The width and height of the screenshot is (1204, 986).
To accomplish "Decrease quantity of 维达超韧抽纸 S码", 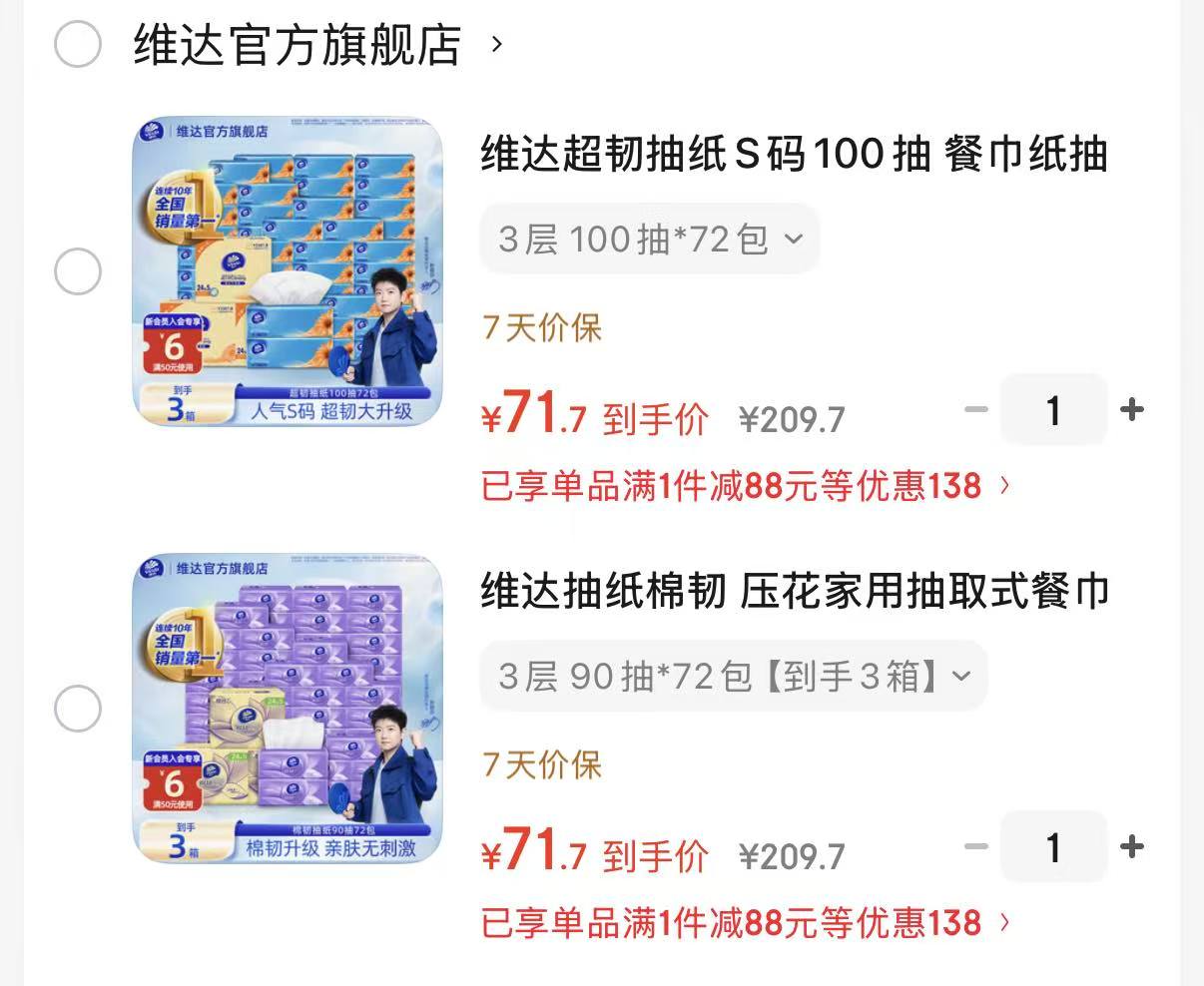I will click(975, 410).
